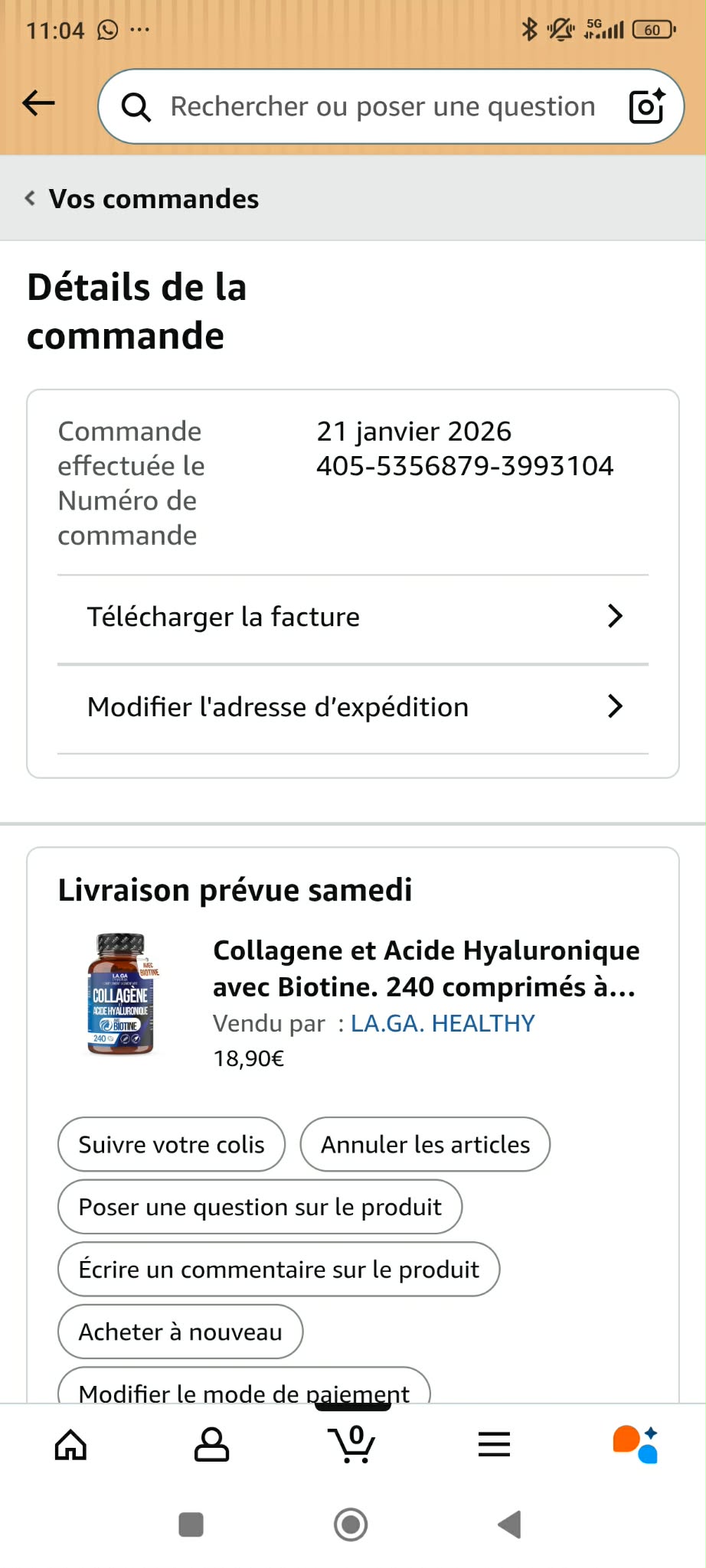Go back using the top arrow

tap(39, 103)
